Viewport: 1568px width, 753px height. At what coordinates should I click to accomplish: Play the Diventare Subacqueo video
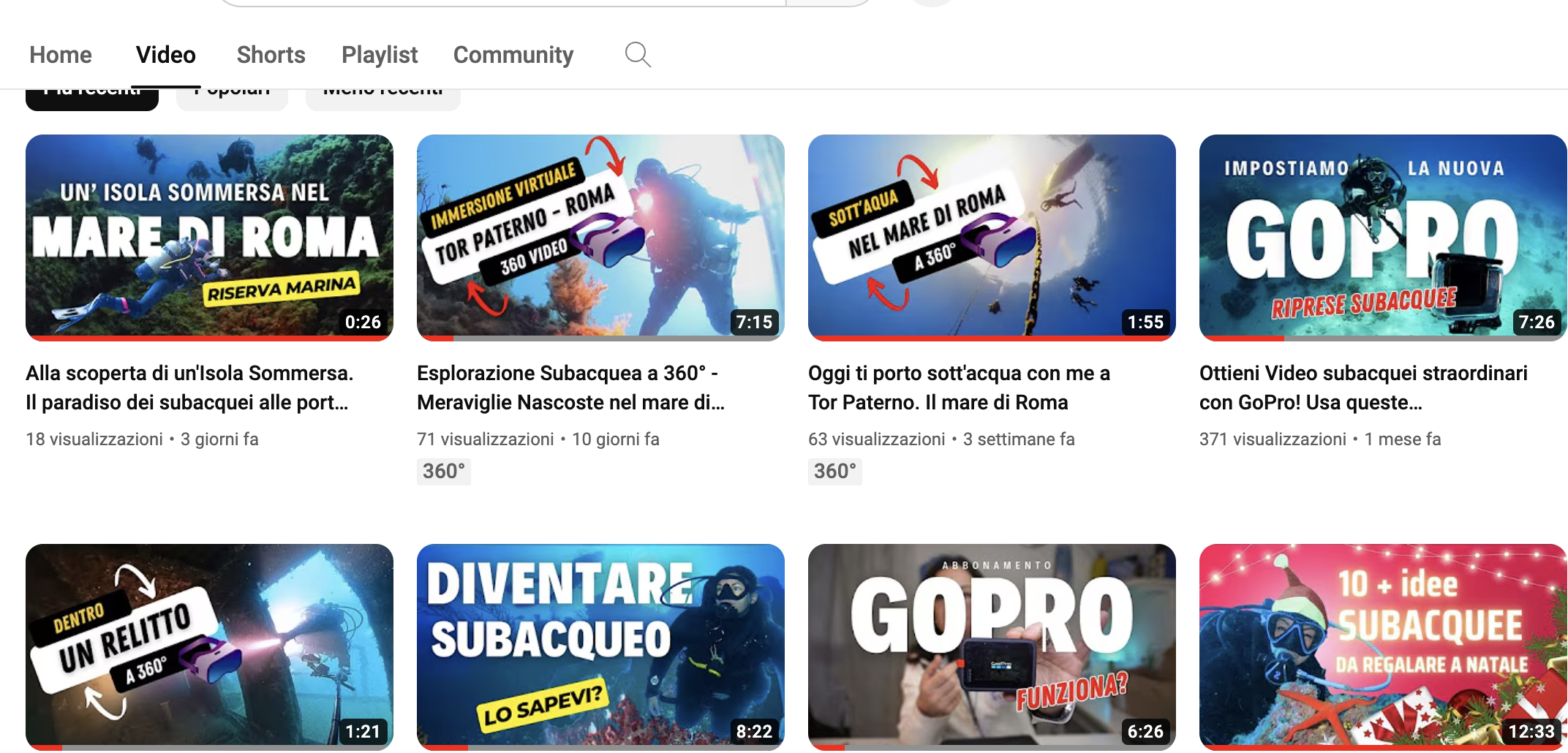click(600, 646)
